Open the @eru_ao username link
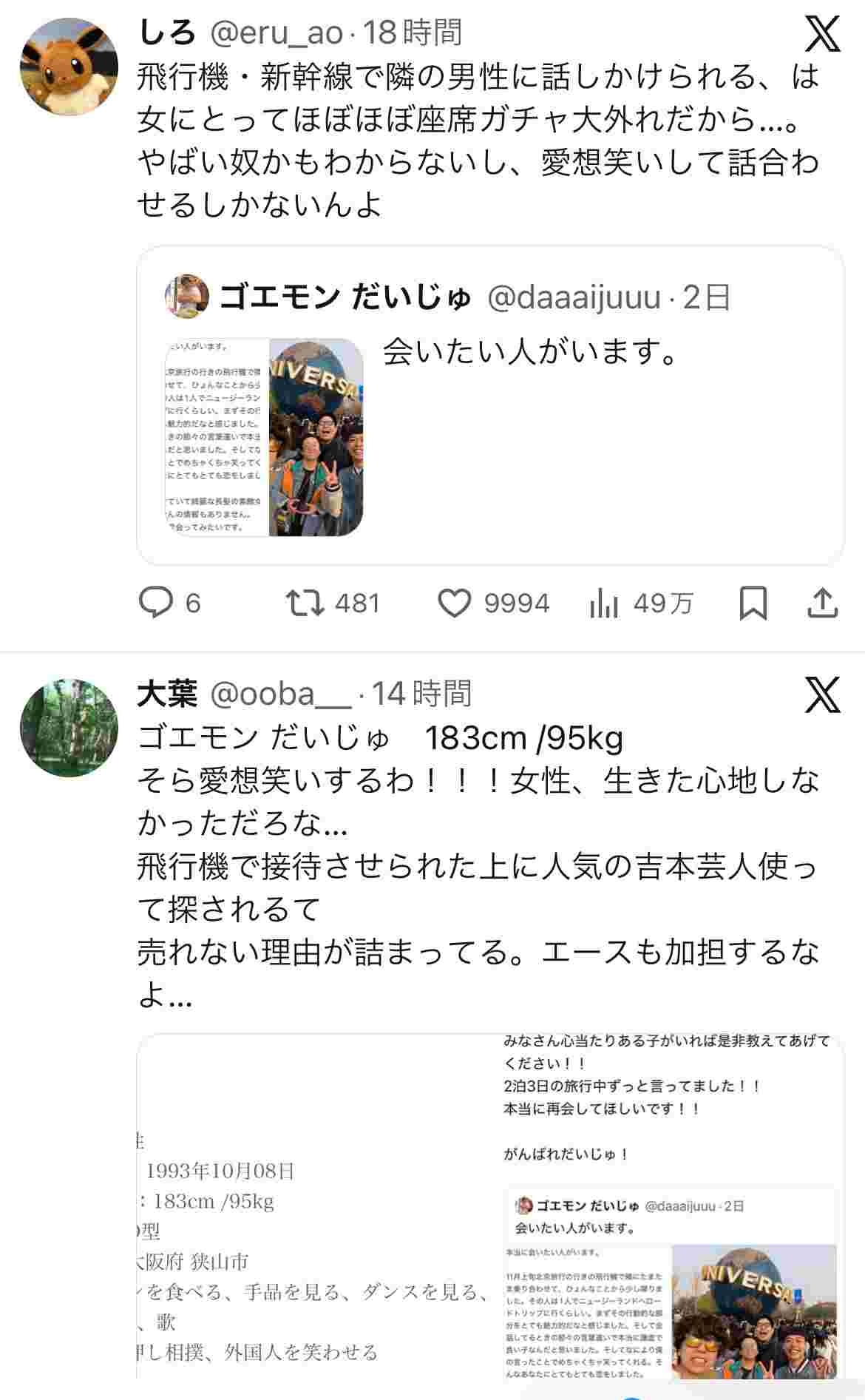Viewport: 865px width, 1400px height. pyautogui.click(x=277, y=33)
